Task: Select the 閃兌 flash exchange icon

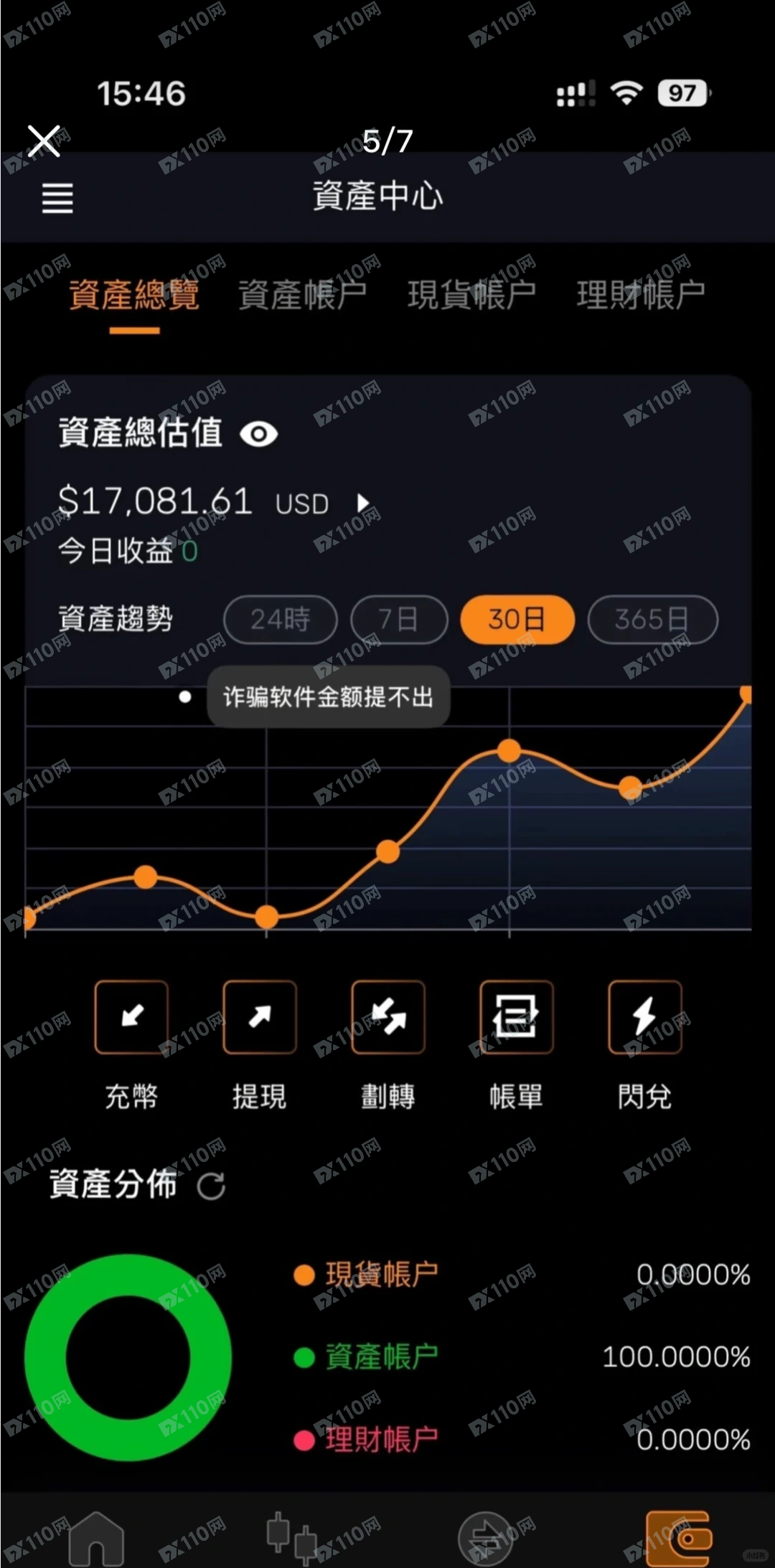Action: point(644,1018)
